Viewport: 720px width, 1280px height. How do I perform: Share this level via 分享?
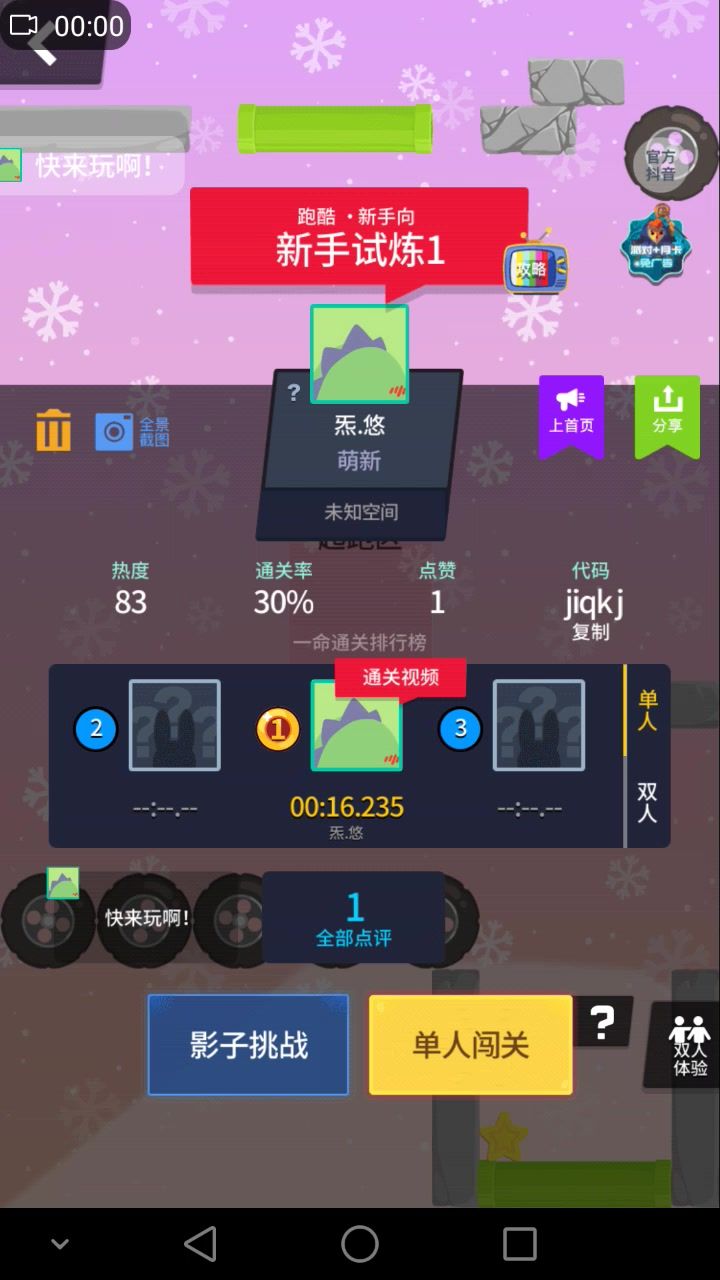coord(667,413)
